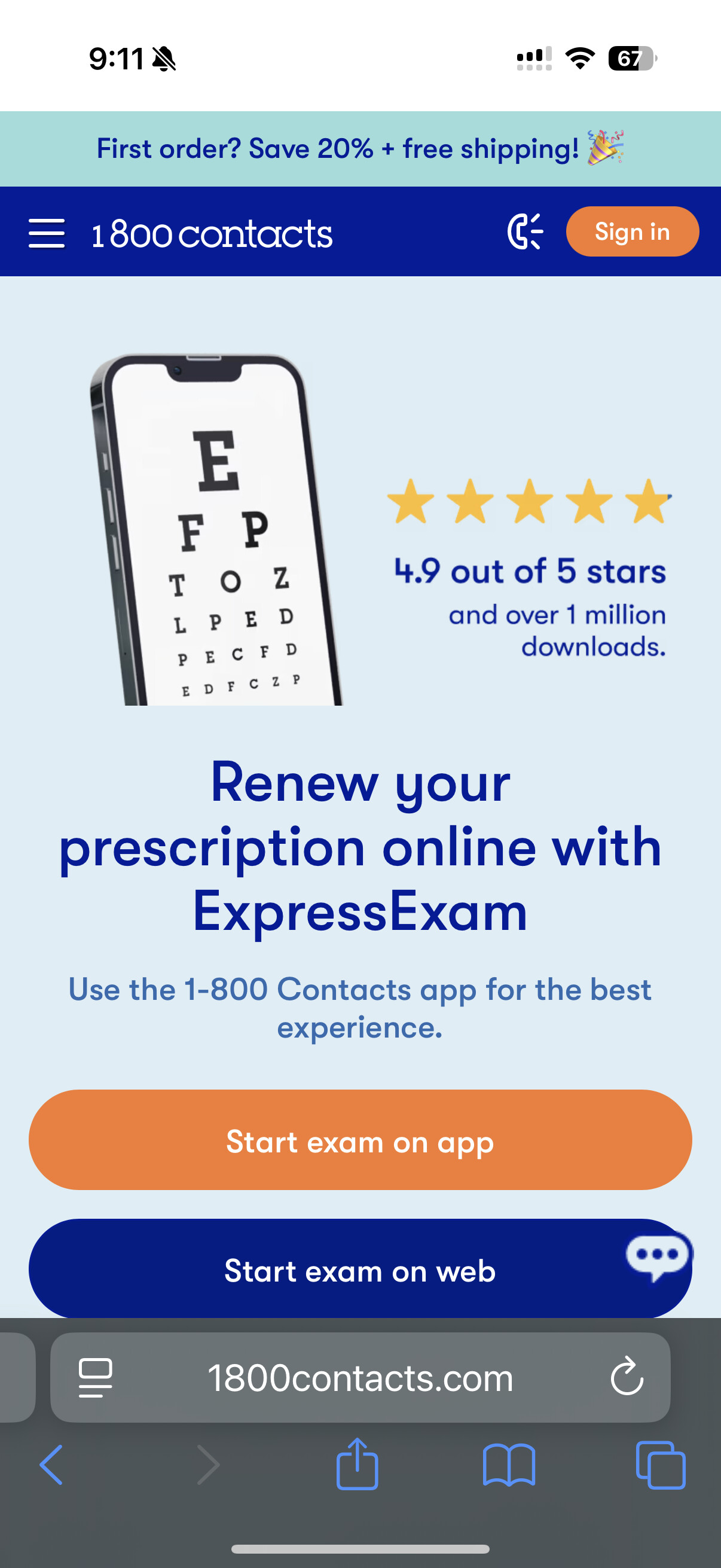
Task: Share this page
Action: (357, 1464)
